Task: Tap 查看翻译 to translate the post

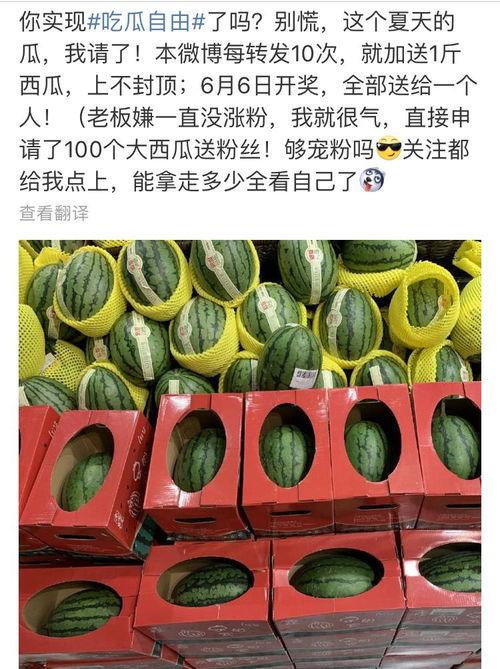Action: click(54, 213)
